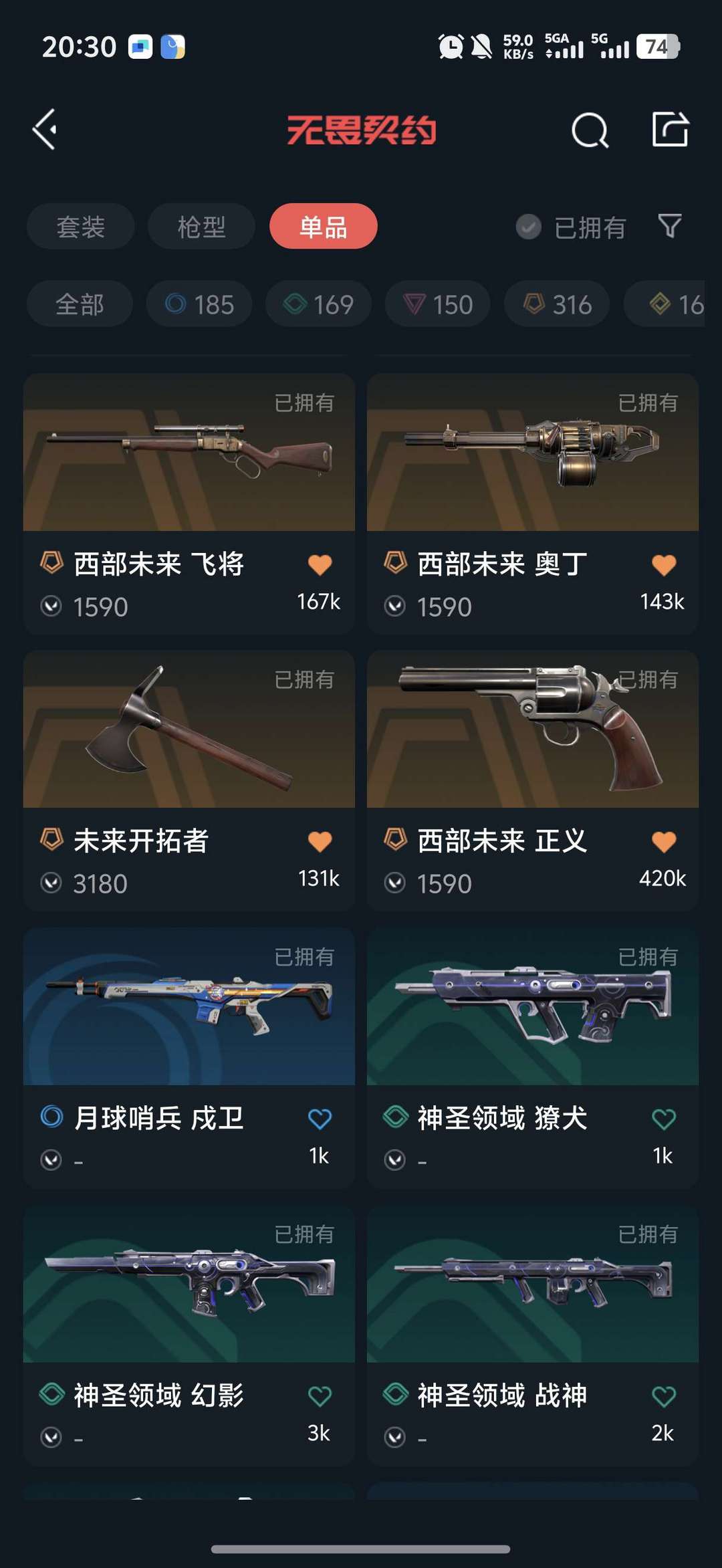
Task: Tap the share icon in the header
Action: pyautogui.click(x=670, y=129)
